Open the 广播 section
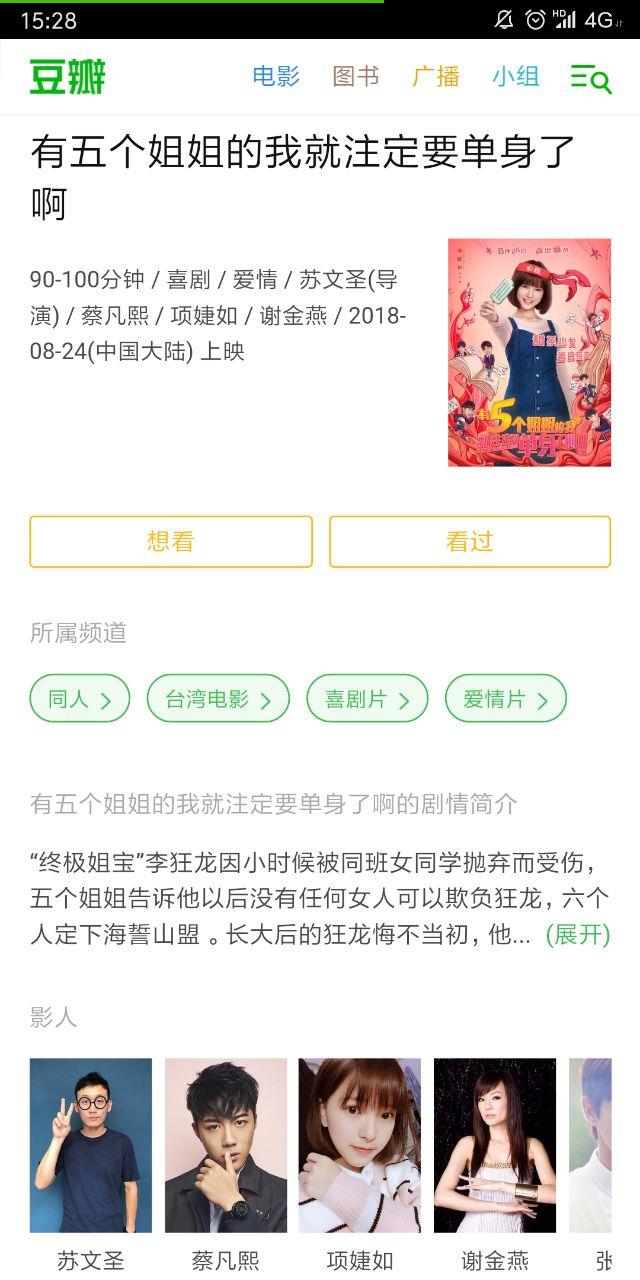Viewport: 640px width, 1280px height. pyautogui.click(x=436, y=77)
